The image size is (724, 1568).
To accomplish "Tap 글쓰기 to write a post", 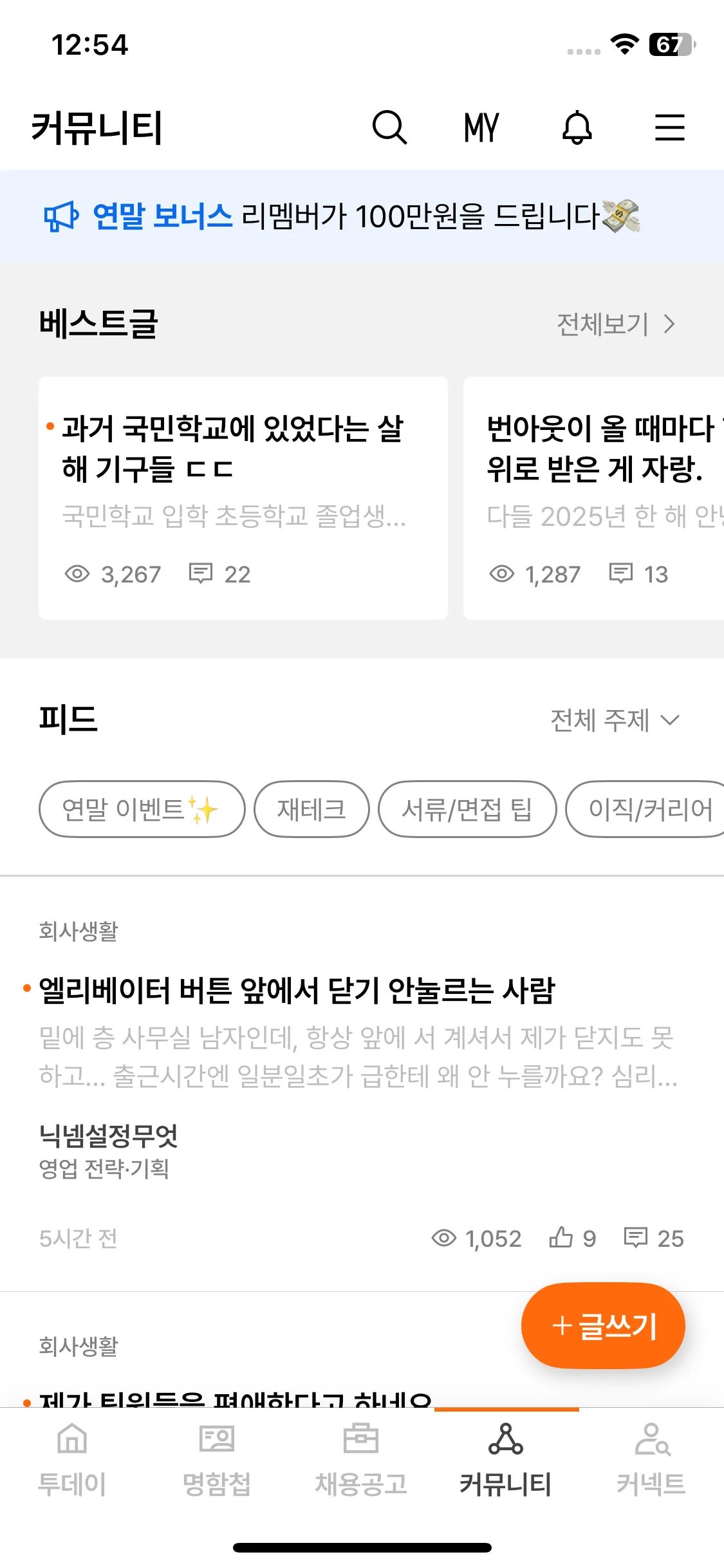I will point(603,1325).
